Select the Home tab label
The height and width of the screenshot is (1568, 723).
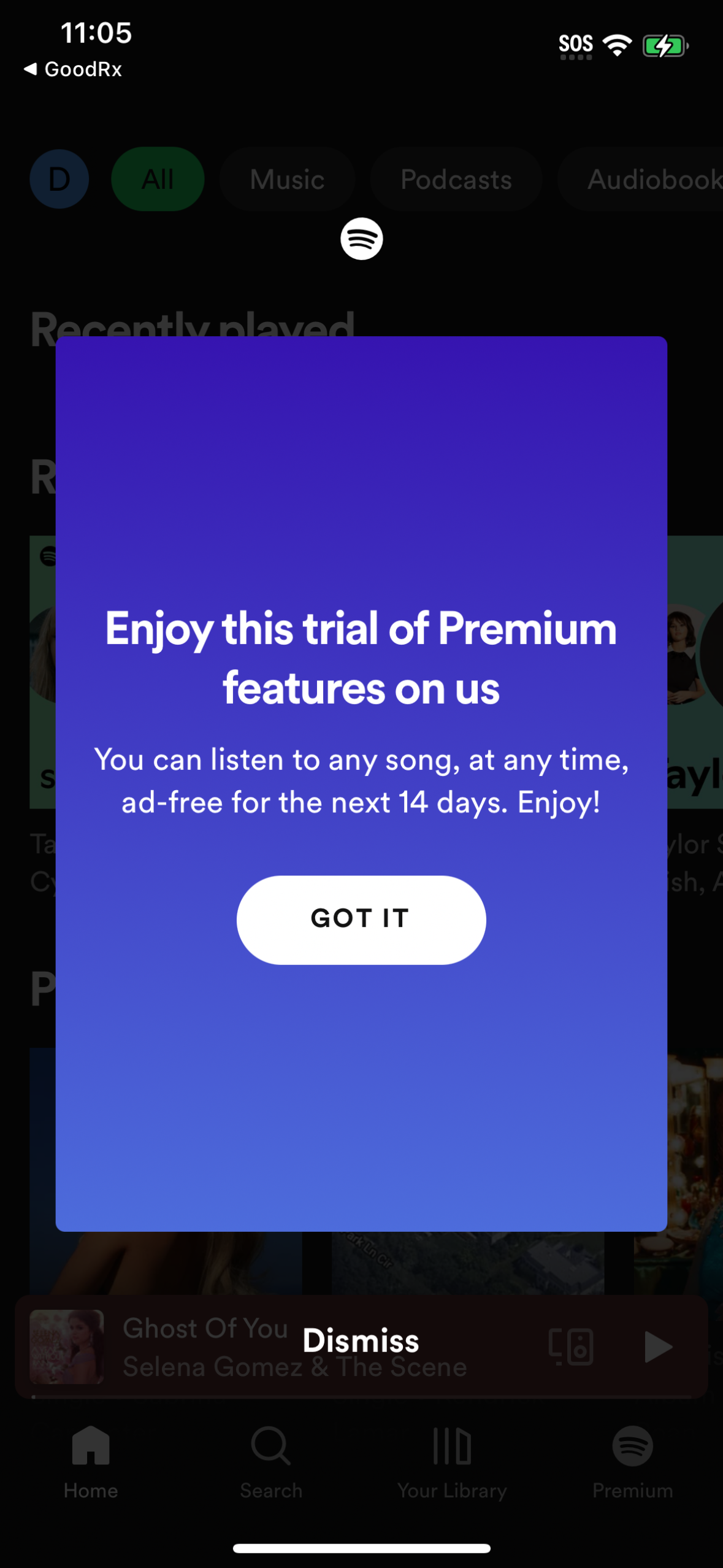pyautogui.click(x=91, y=1491)
